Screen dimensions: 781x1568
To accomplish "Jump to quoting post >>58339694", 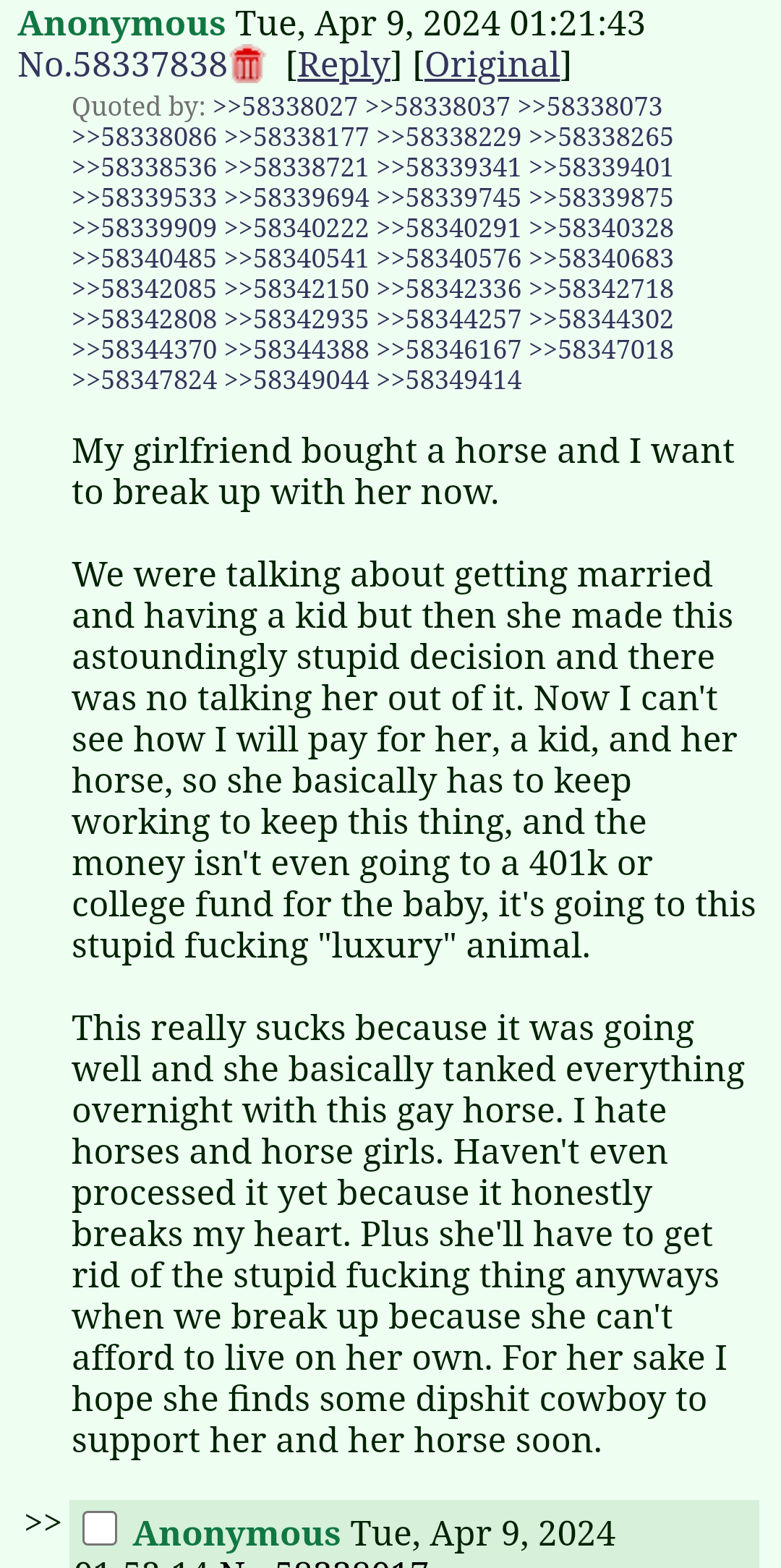I will 297,198.
